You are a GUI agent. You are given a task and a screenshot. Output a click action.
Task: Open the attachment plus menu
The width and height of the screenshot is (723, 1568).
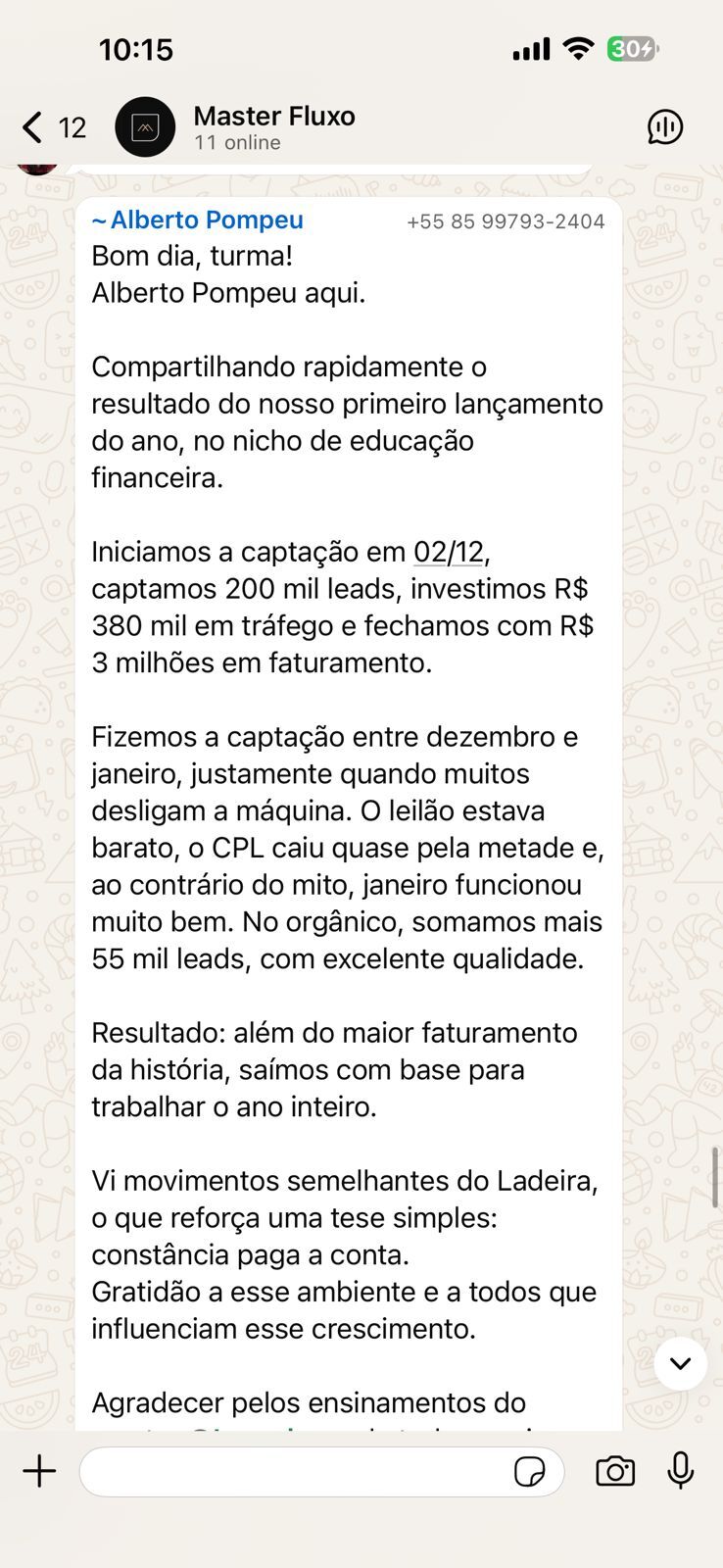pyautogui.click(x=40, y=1471)
